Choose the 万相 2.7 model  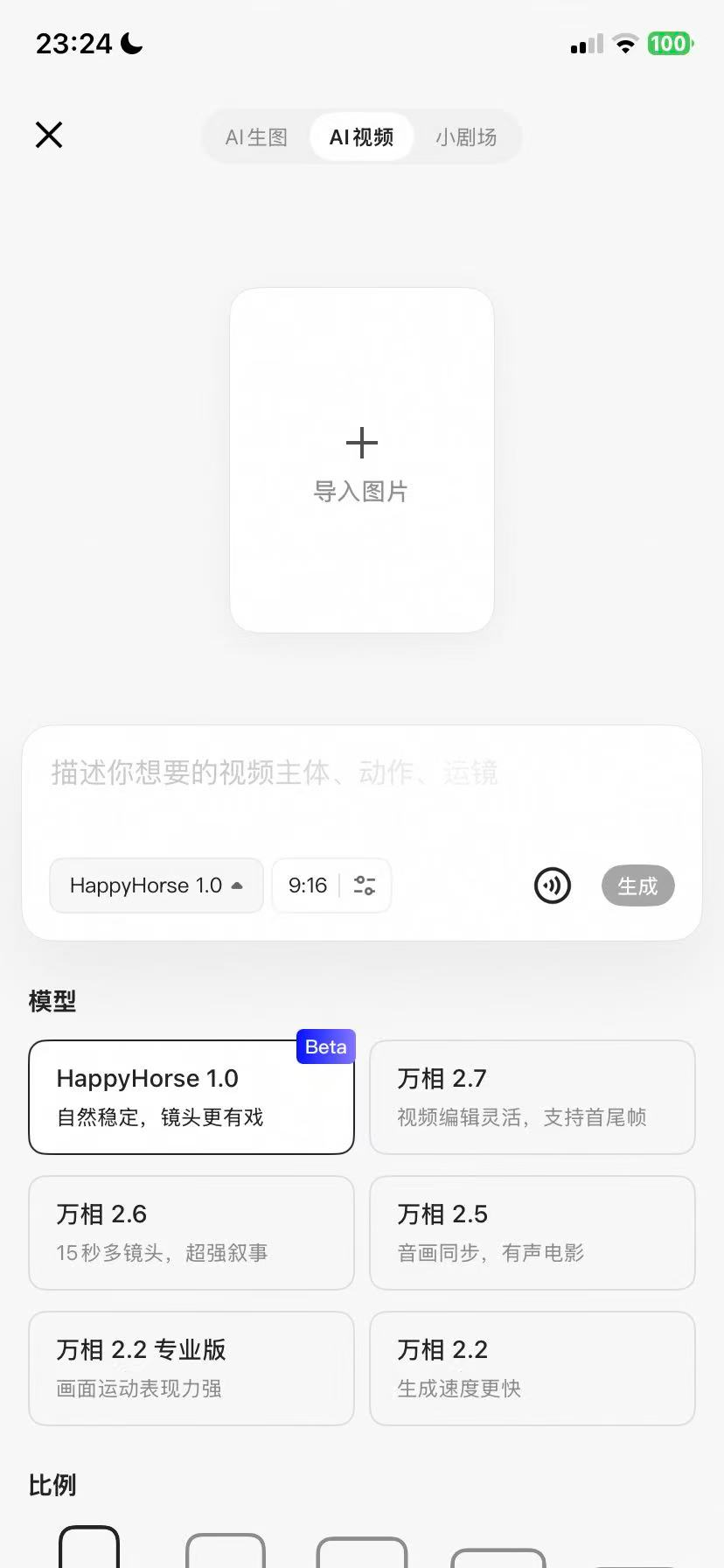532,1097
